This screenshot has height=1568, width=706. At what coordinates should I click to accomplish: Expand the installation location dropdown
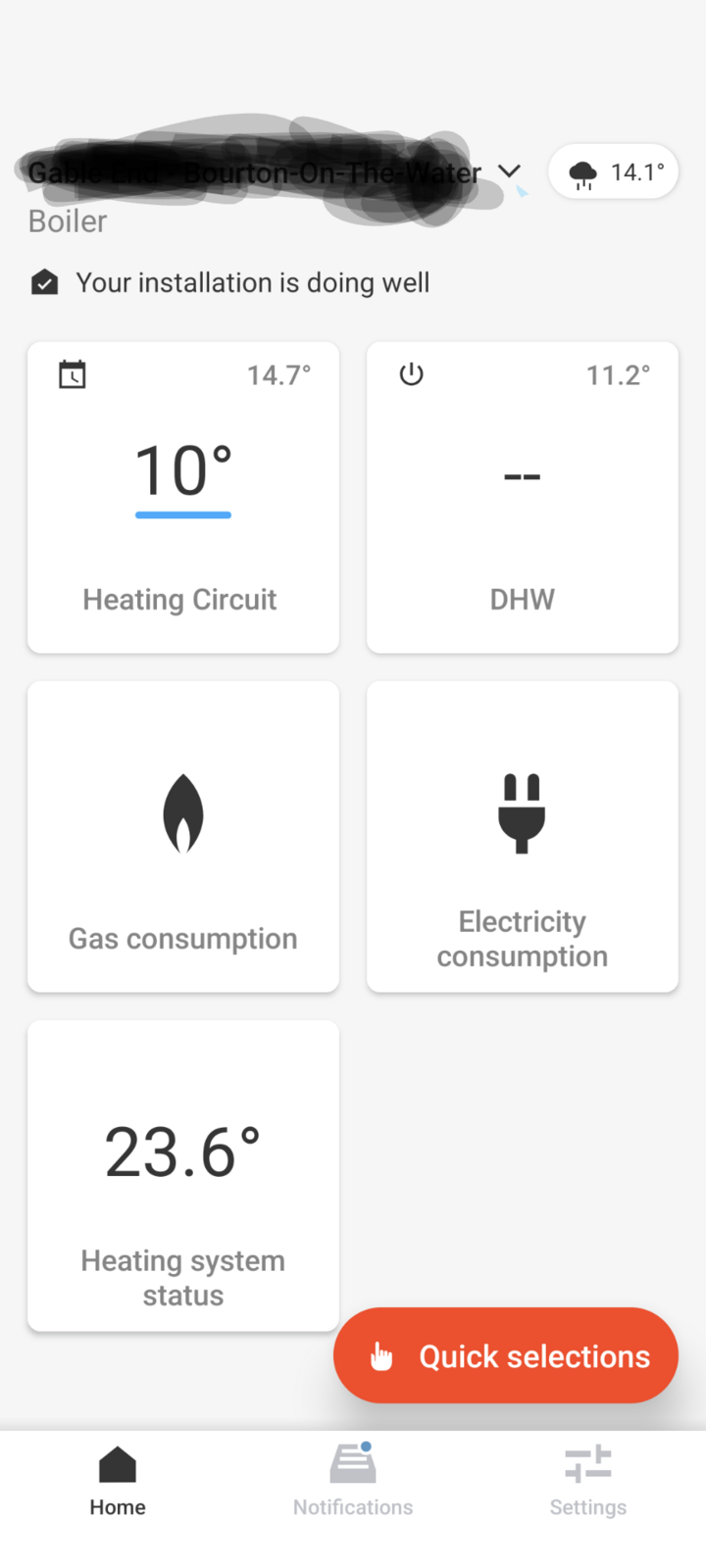pyautogui.click(x=509, y=171)
